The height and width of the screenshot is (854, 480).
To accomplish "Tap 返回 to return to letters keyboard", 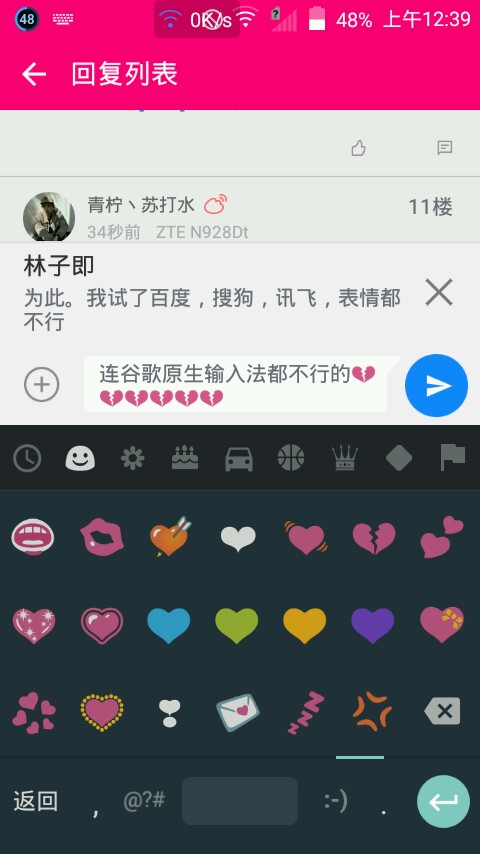I will click(x=35, y=801).
